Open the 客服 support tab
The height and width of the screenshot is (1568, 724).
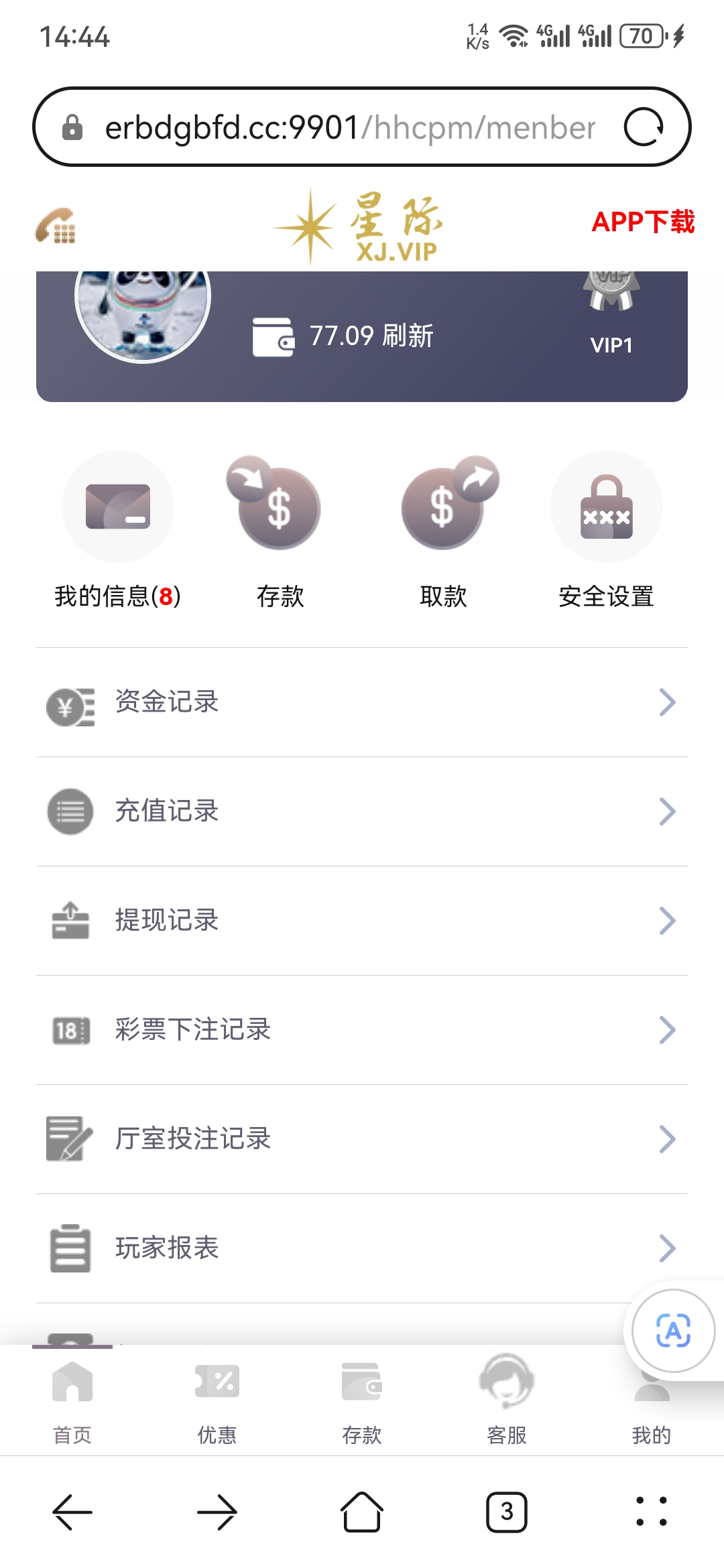coord(507,1399)
